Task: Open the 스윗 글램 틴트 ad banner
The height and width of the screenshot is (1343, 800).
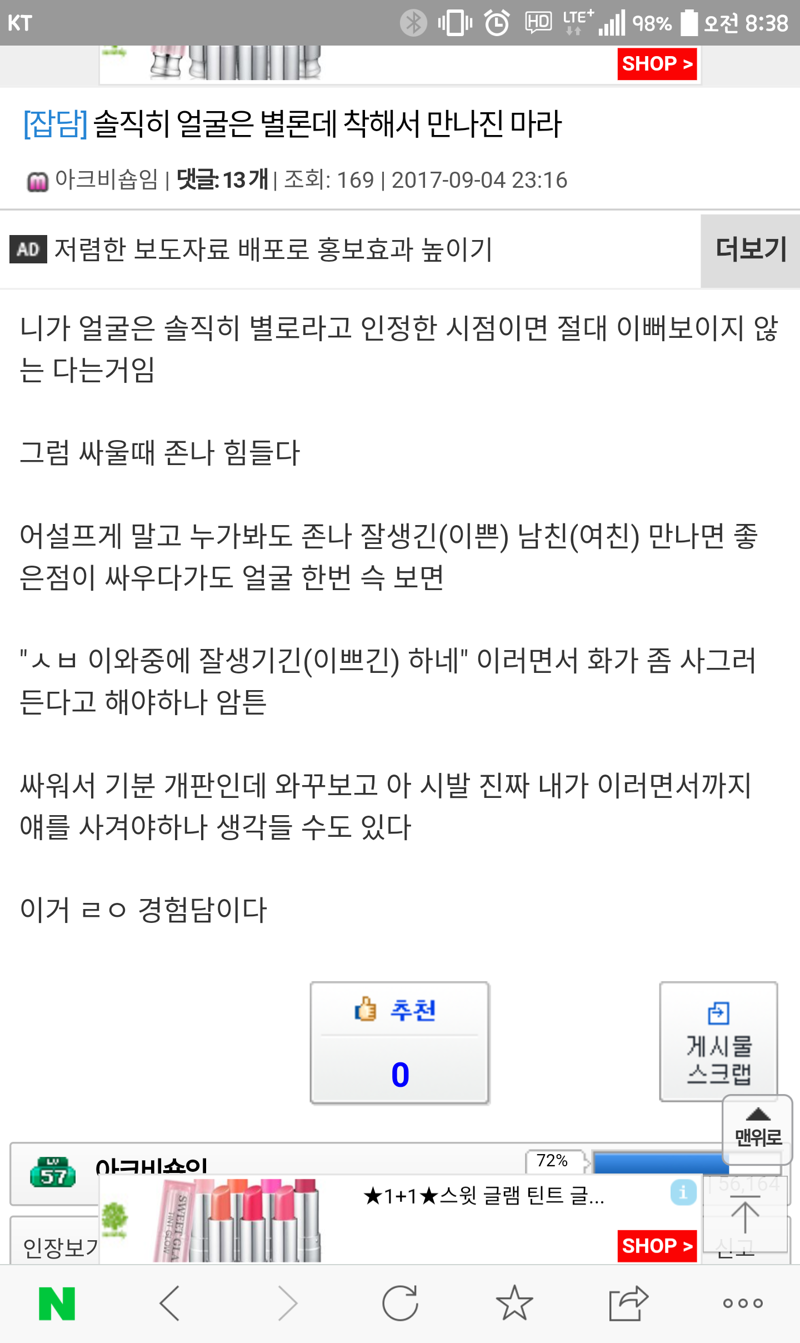Action: pos(398,1218)
